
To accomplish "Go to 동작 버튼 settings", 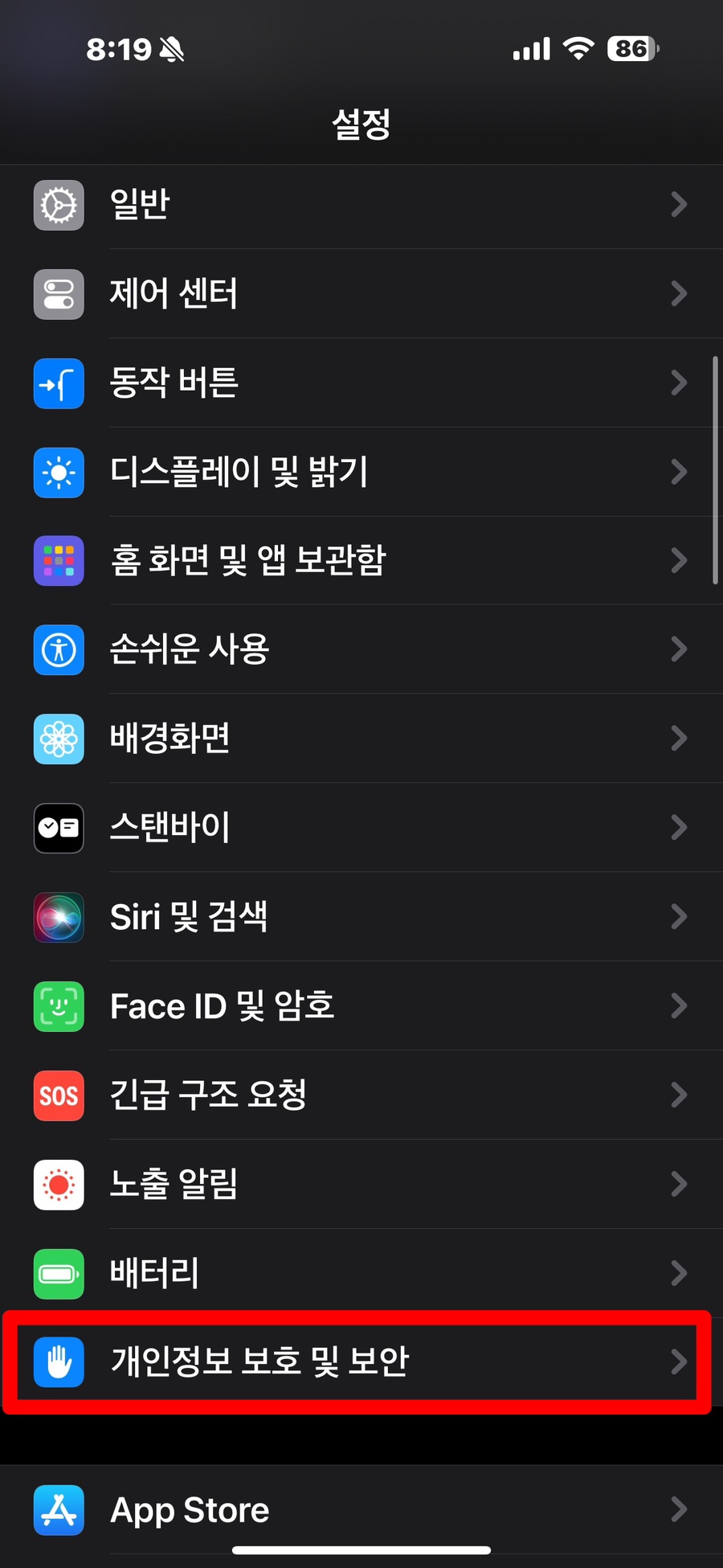I will (361, 383).
